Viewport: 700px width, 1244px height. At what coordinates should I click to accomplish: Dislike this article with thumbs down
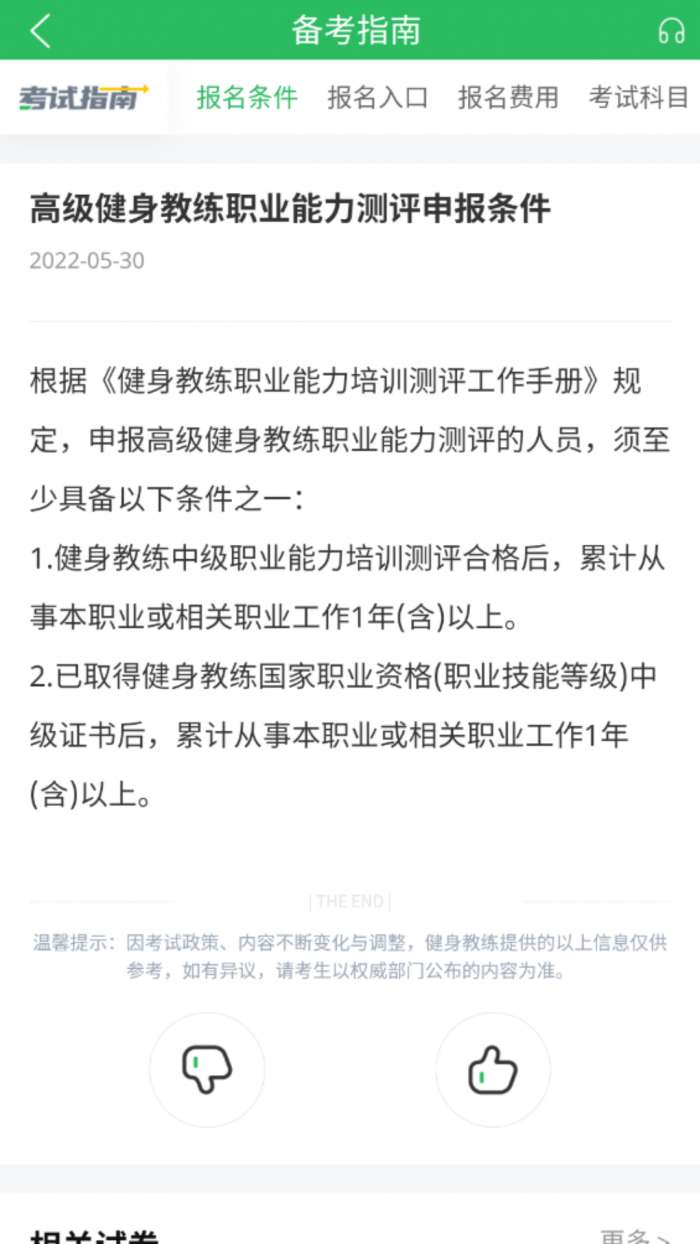(x=207, y=1069)
